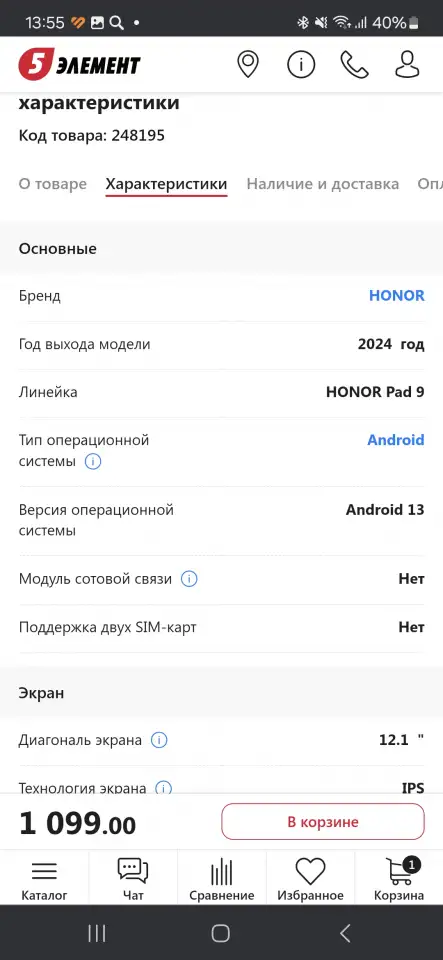The image size is (443, 960).
Task: Open the HONOR brand link
Action: [396, 296]
